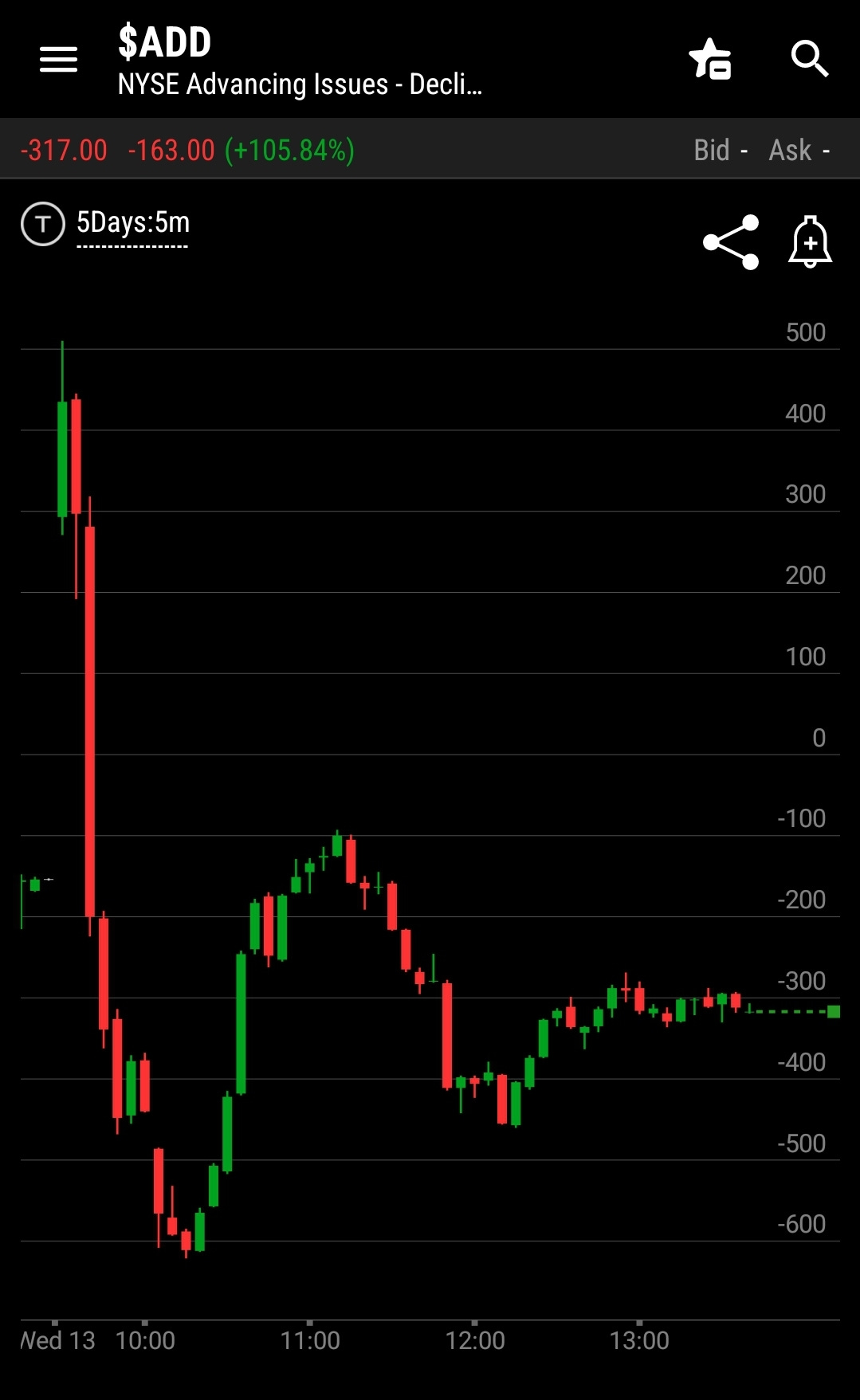Image resolution: width=860 pixels, height=1400 pixels.
Task: Open chart studies via the T icon
Action: (42, 224)
